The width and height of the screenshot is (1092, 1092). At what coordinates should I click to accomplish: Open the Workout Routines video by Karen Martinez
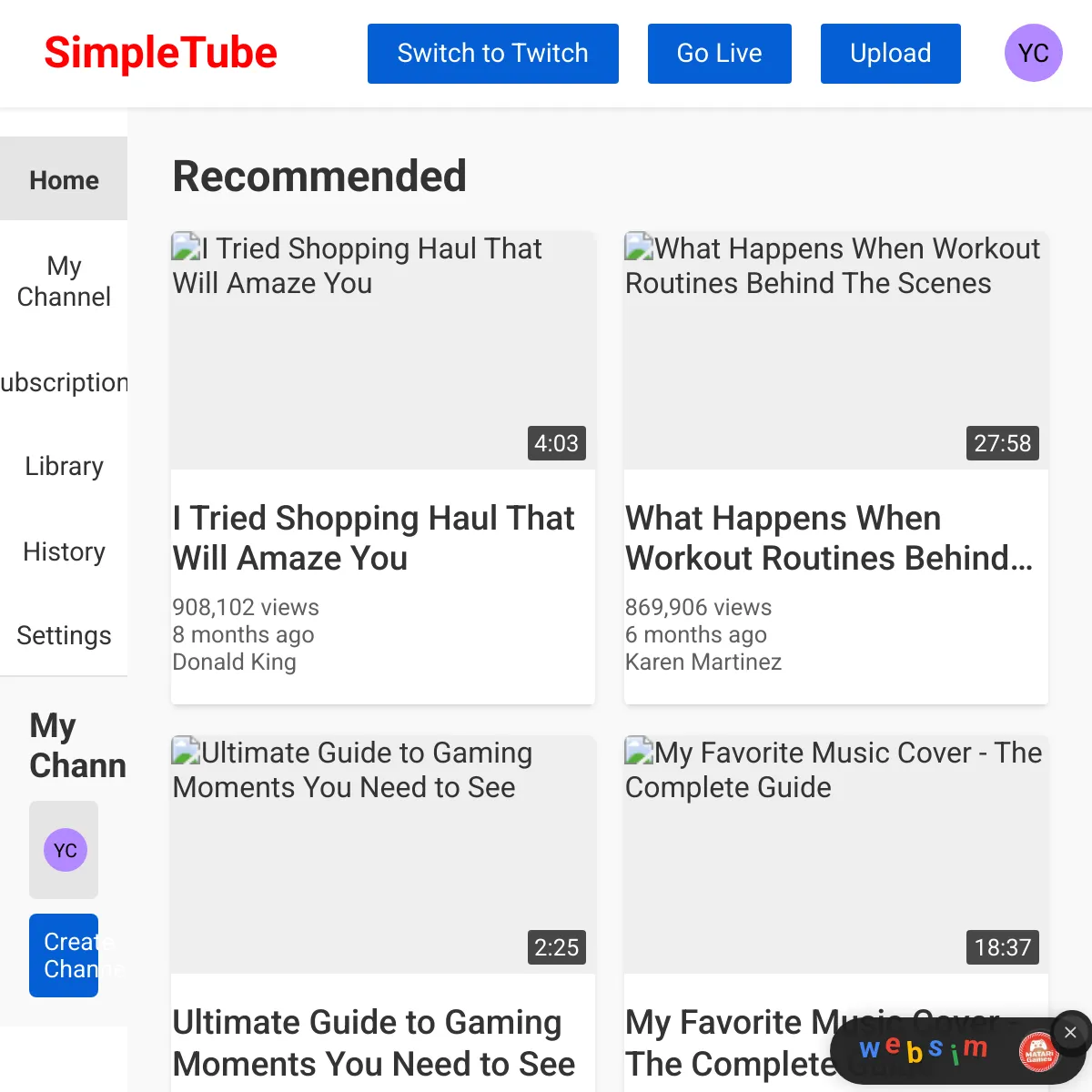(836, 468)
